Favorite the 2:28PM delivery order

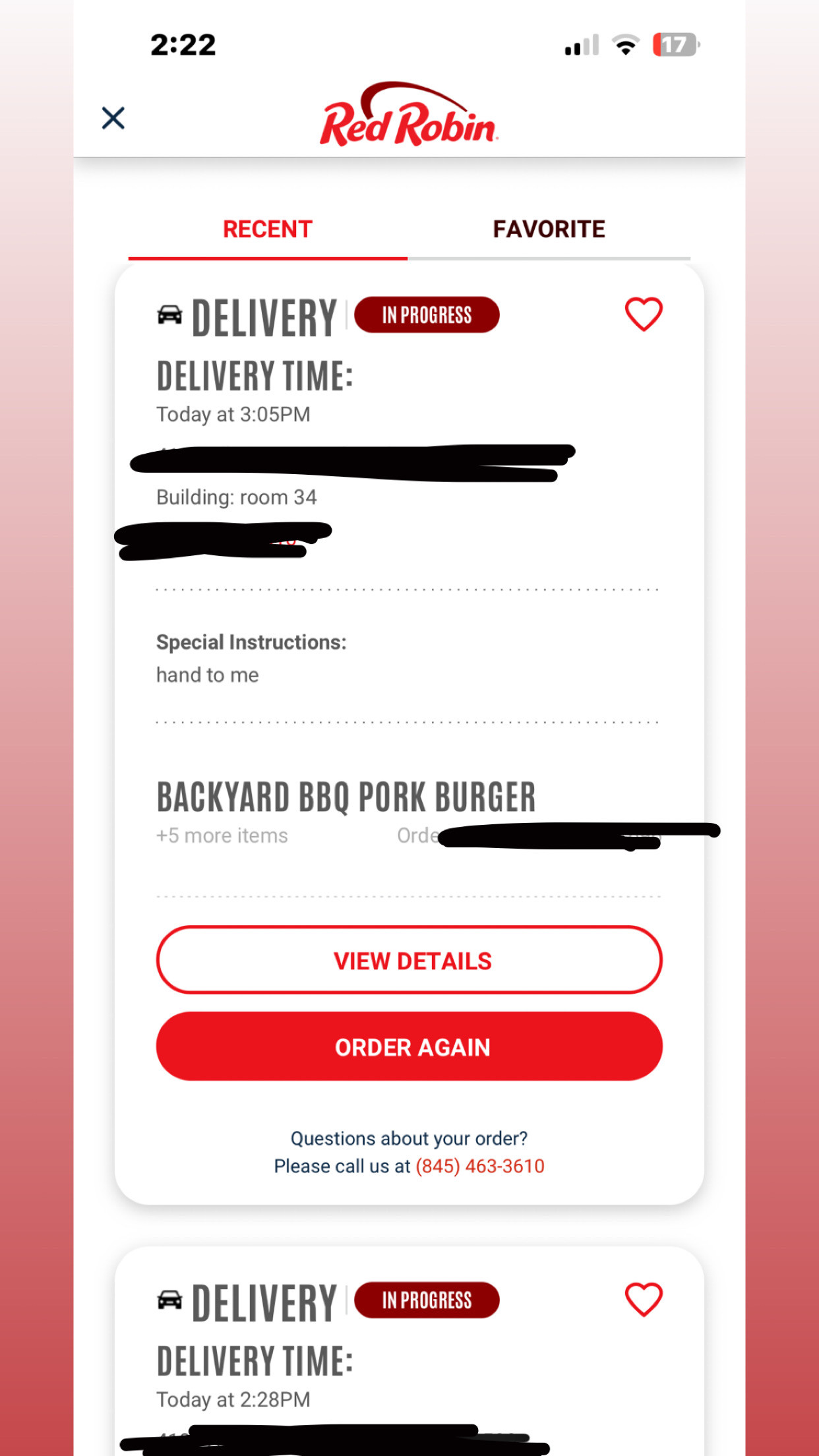644,1299
